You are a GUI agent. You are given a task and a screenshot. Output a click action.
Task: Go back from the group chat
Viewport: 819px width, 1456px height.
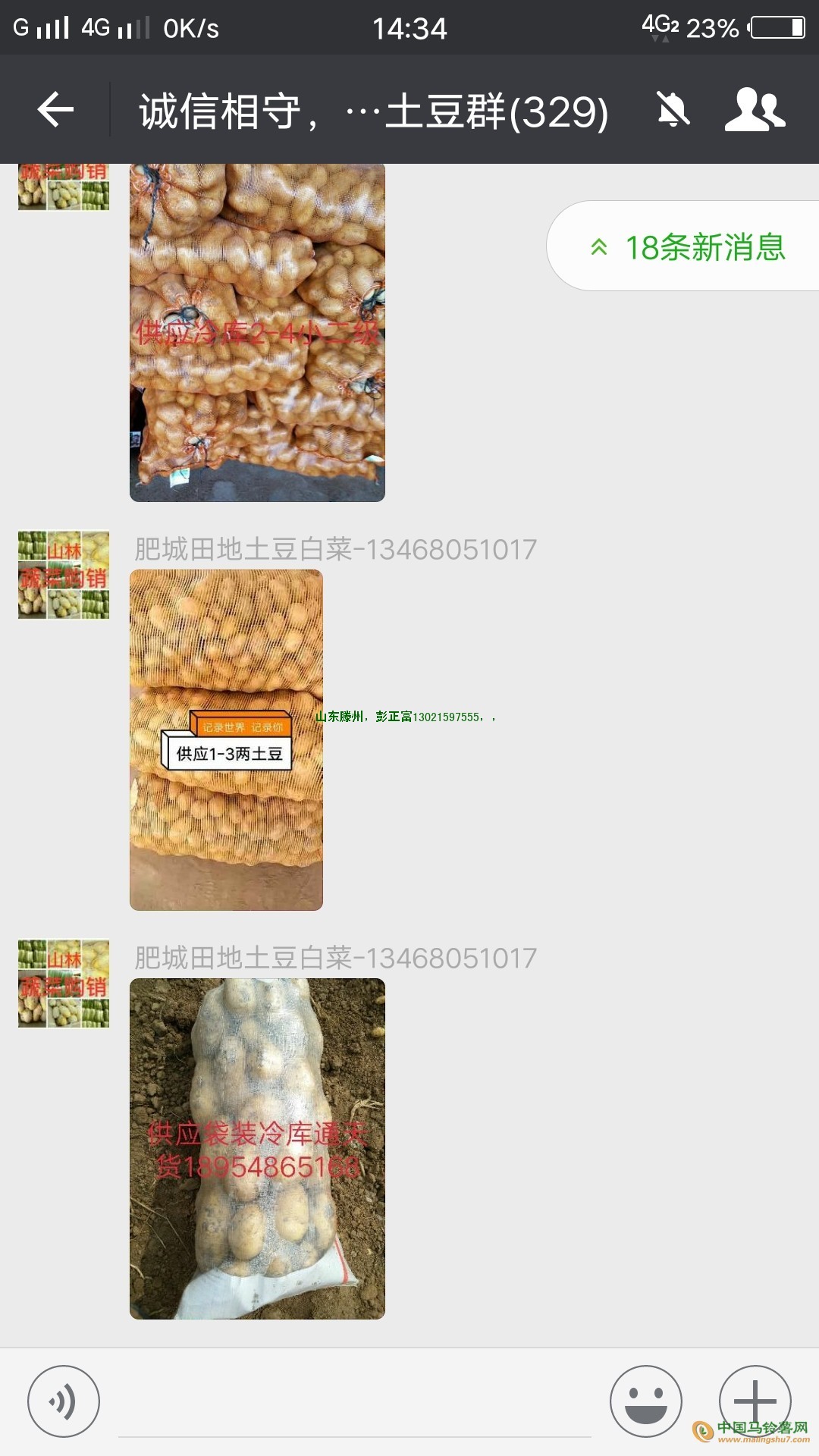[55, 110]
